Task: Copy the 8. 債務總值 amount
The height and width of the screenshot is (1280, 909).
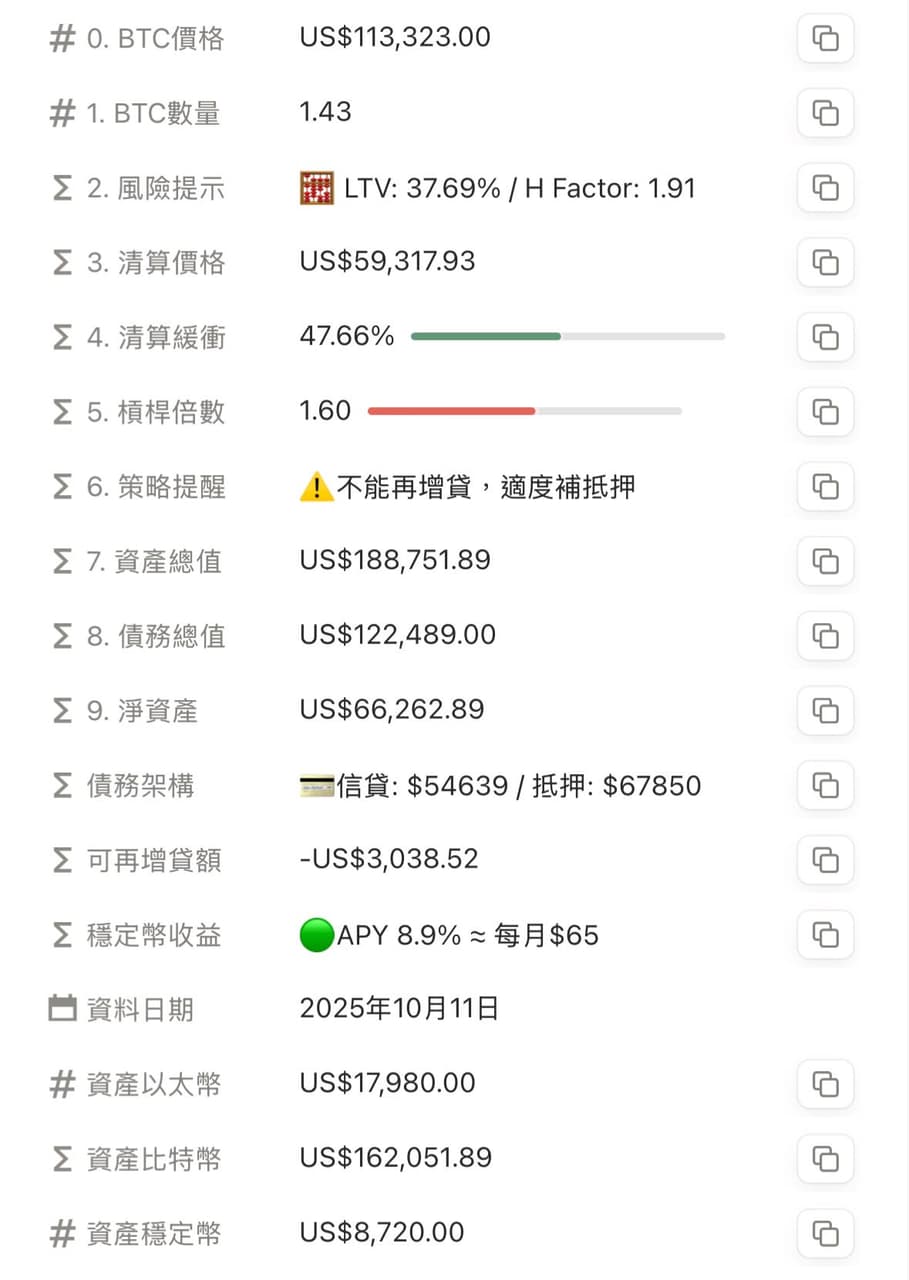Action: pyautogui.click(x=825, y=635)
